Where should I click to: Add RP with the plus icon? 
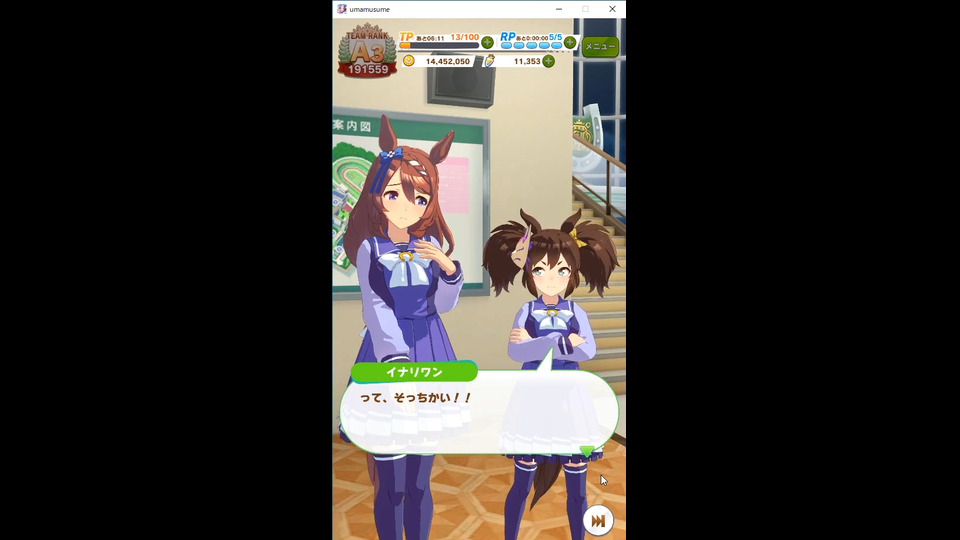[x=570, y=42]
